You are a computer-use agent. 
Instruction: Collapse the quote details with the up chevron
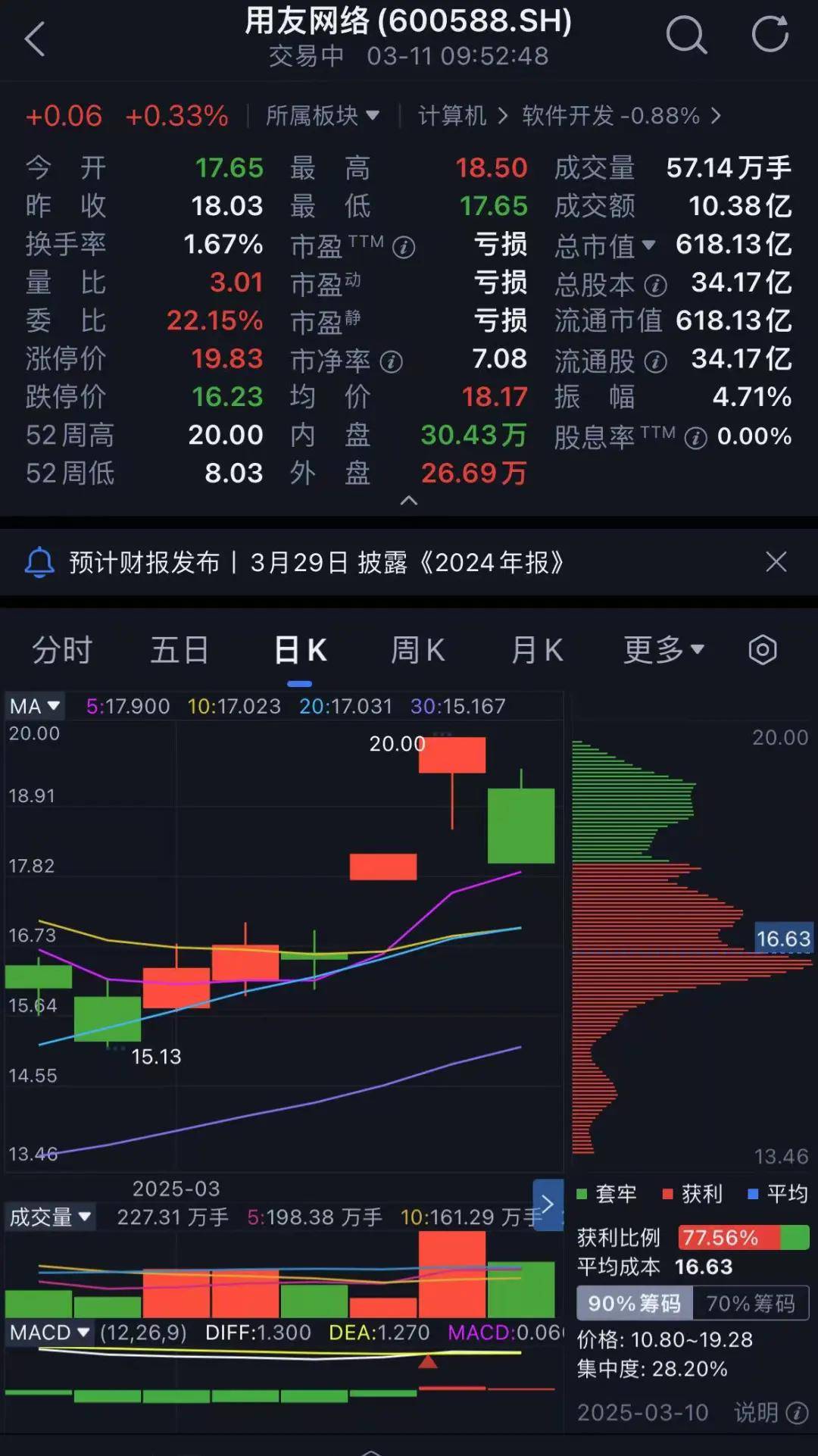(409, 501)
